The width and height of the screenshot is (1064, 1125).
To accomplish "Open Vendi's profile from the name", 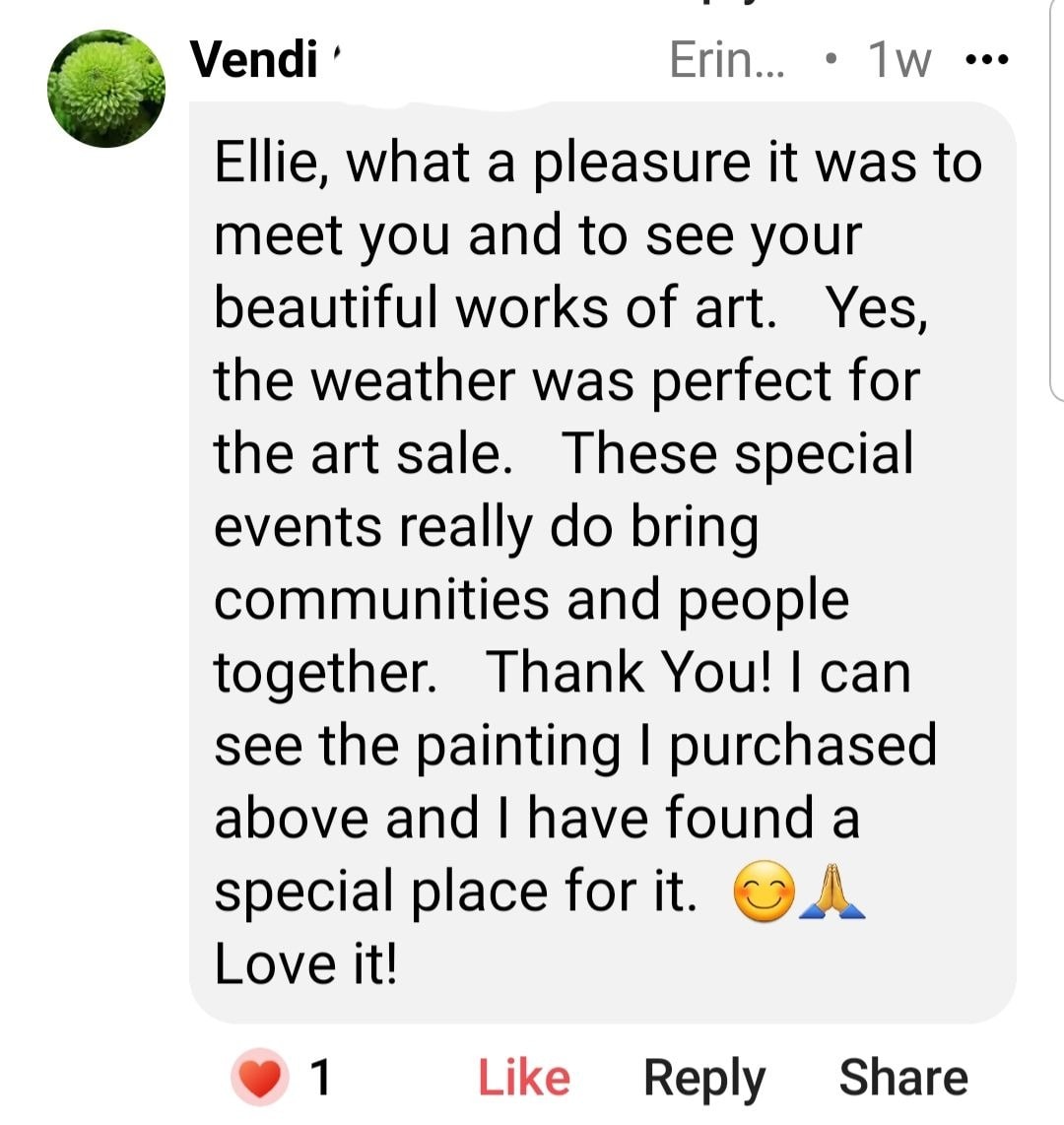I will coord(254,59).
